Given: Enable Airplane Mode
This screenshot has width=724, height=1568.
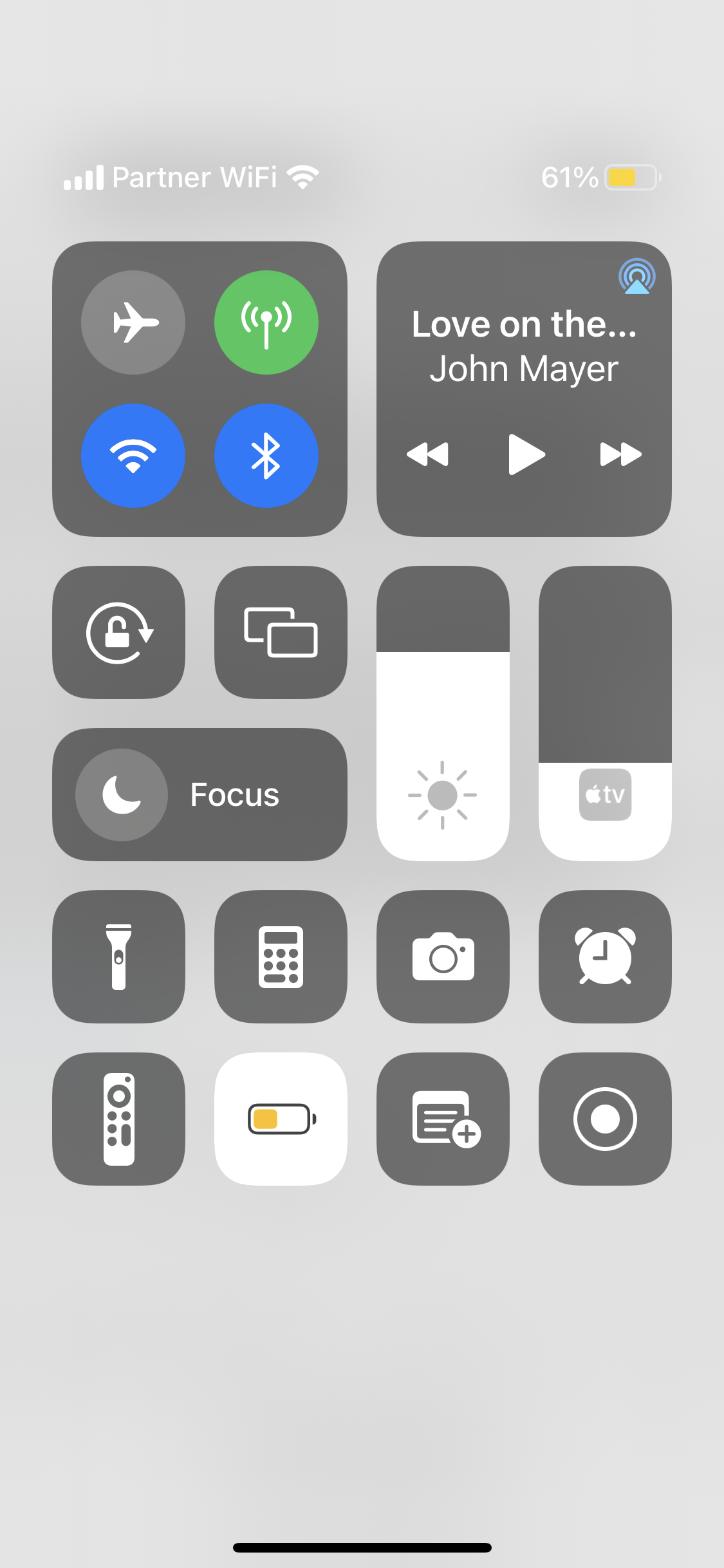Looking at the screenshot, I should tap(133, 322).
